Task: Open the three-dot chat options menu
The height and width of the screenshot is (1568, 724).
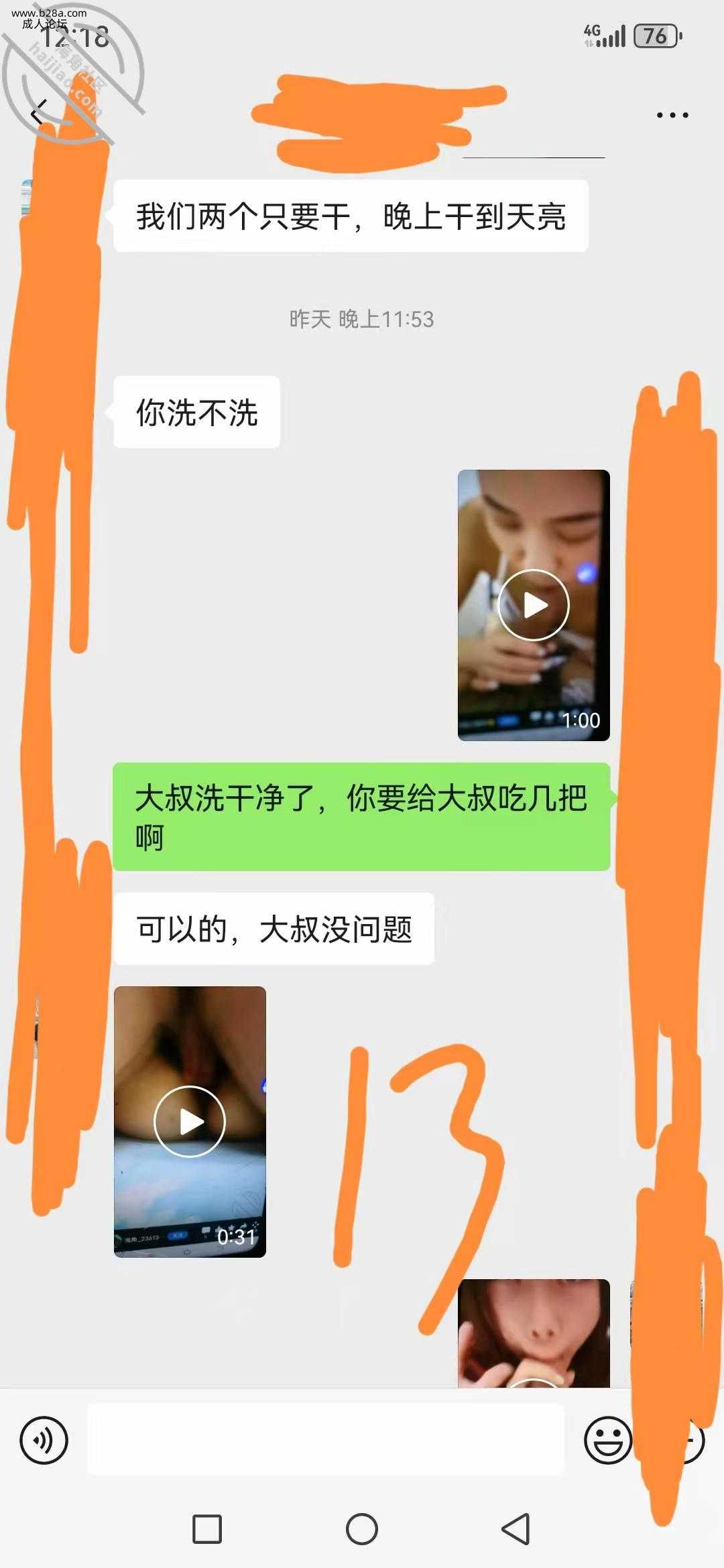Action: [x=672, y=115]
